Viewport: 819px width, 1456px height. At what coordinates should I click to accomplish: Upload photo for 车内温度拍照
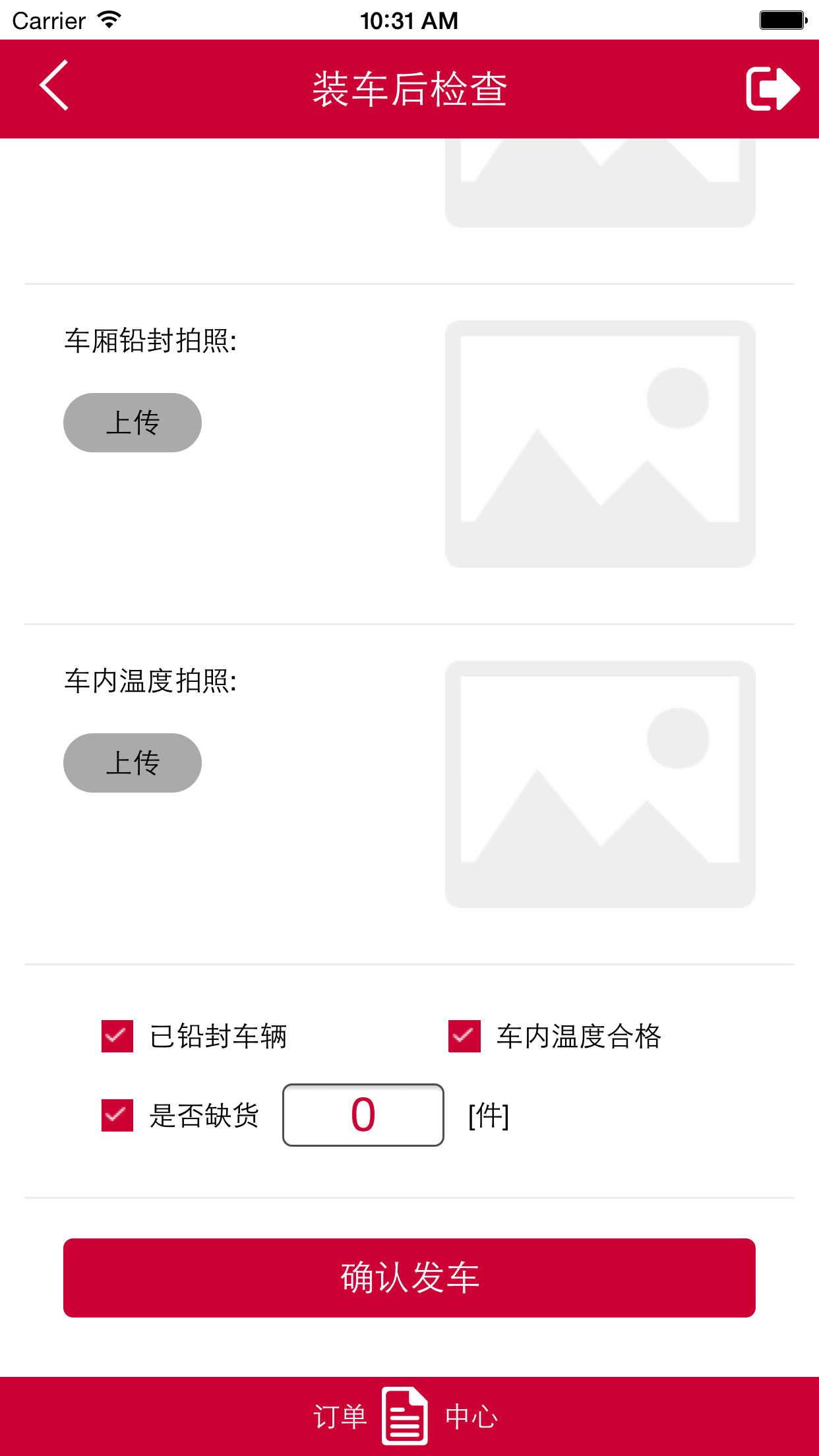[133, 763]
